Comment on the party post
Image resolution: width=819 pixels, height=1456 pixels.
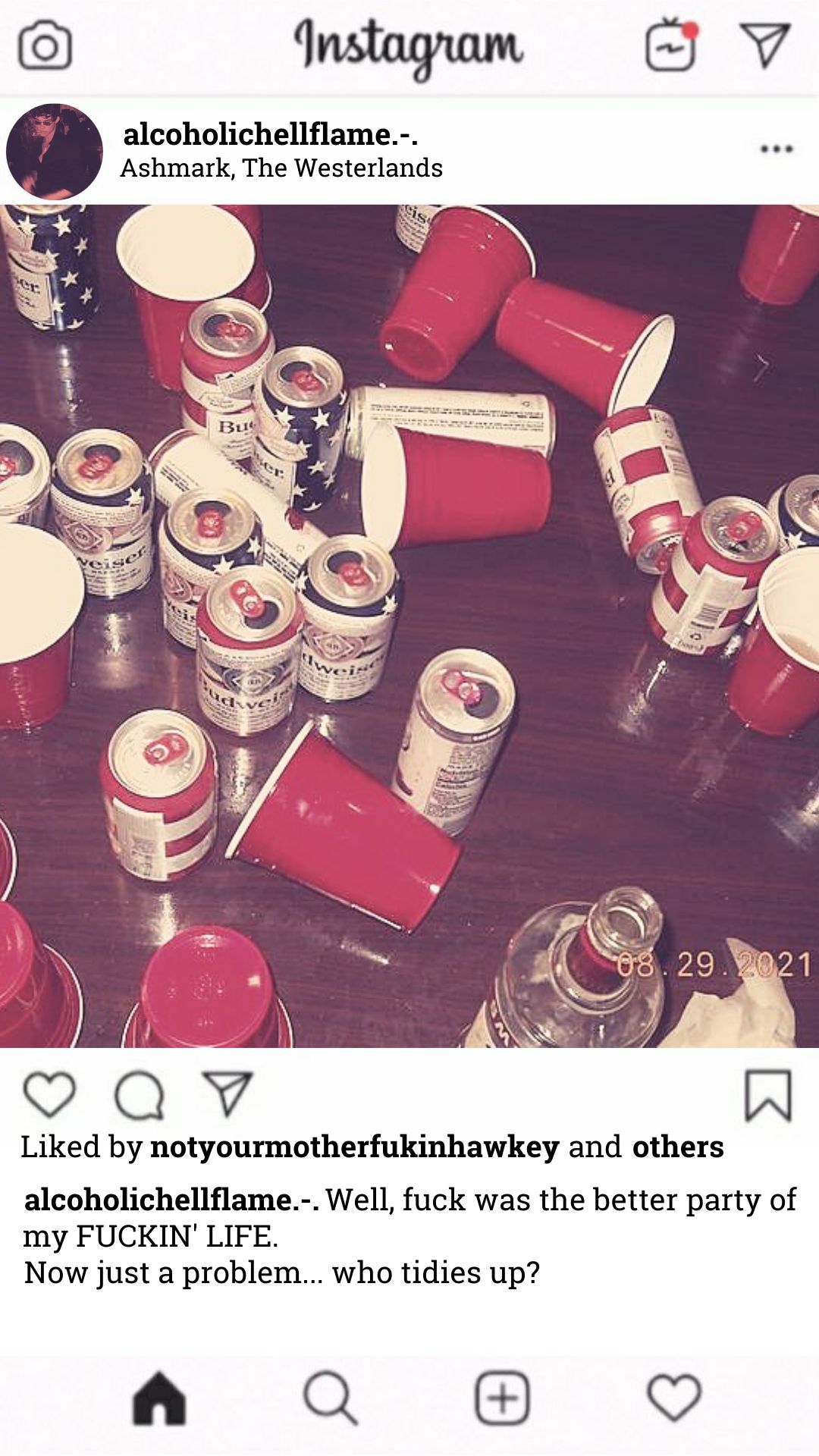point(140,1095)
